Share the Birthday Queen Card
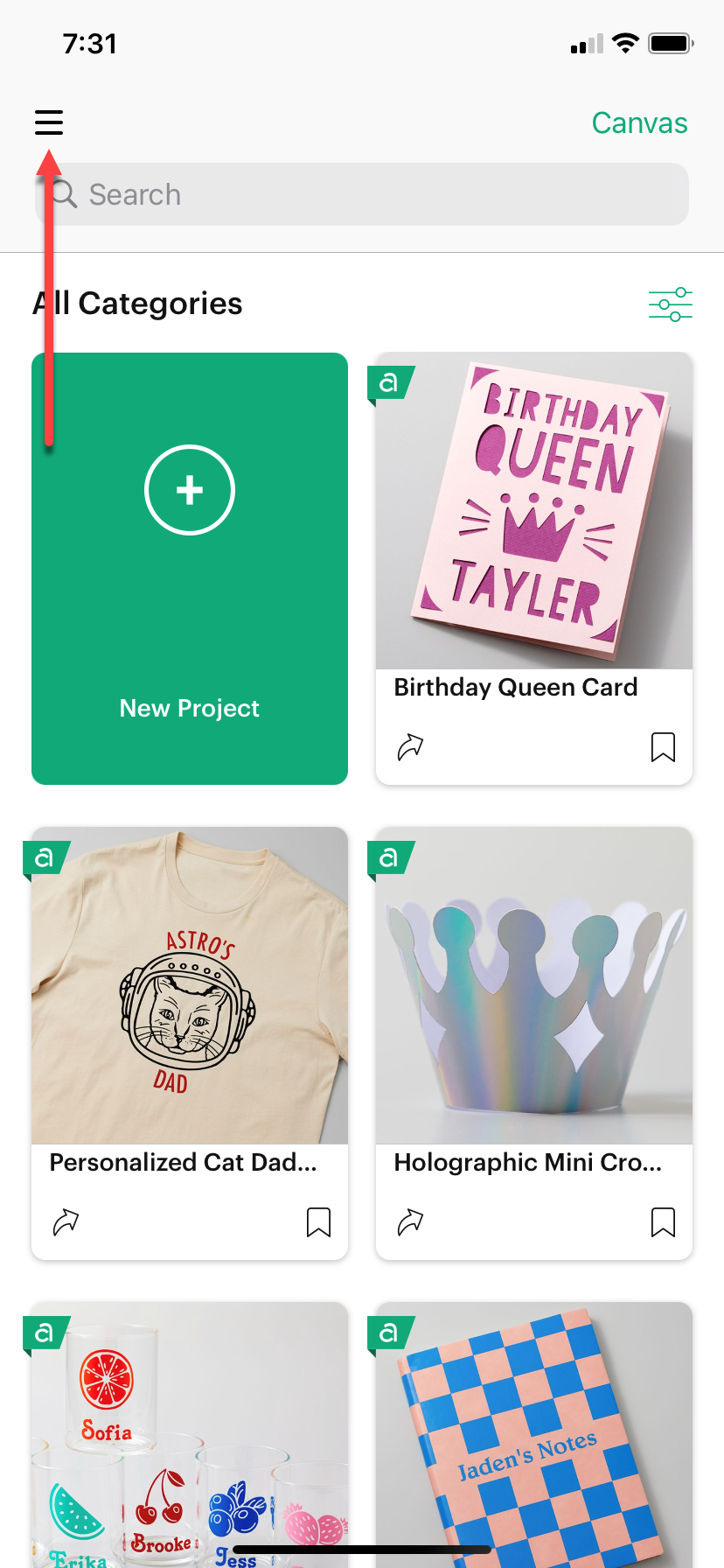724x1568 pixels. 410,747
